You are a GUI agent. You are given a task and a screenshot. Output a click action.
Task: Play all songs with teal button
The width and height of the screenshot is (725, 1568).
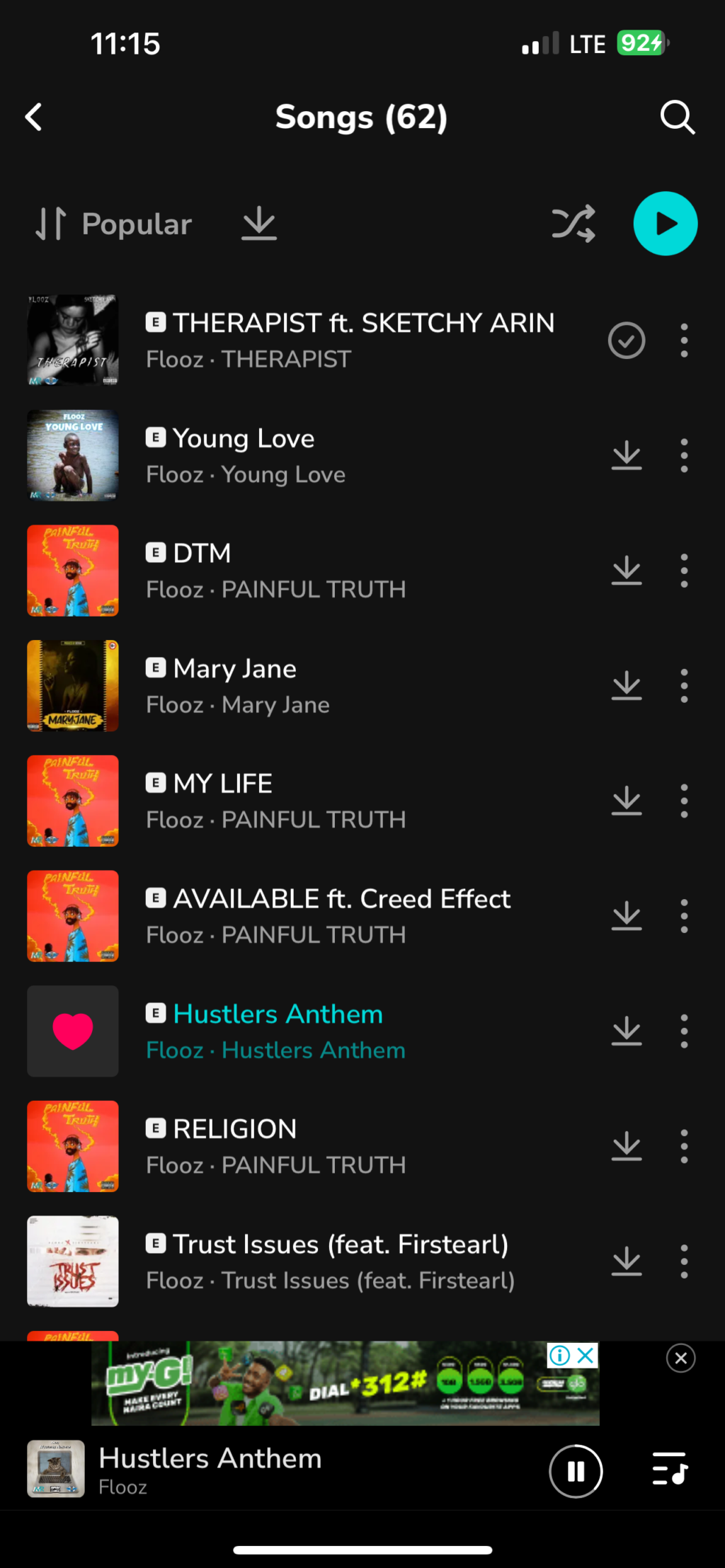coord(665,224)
